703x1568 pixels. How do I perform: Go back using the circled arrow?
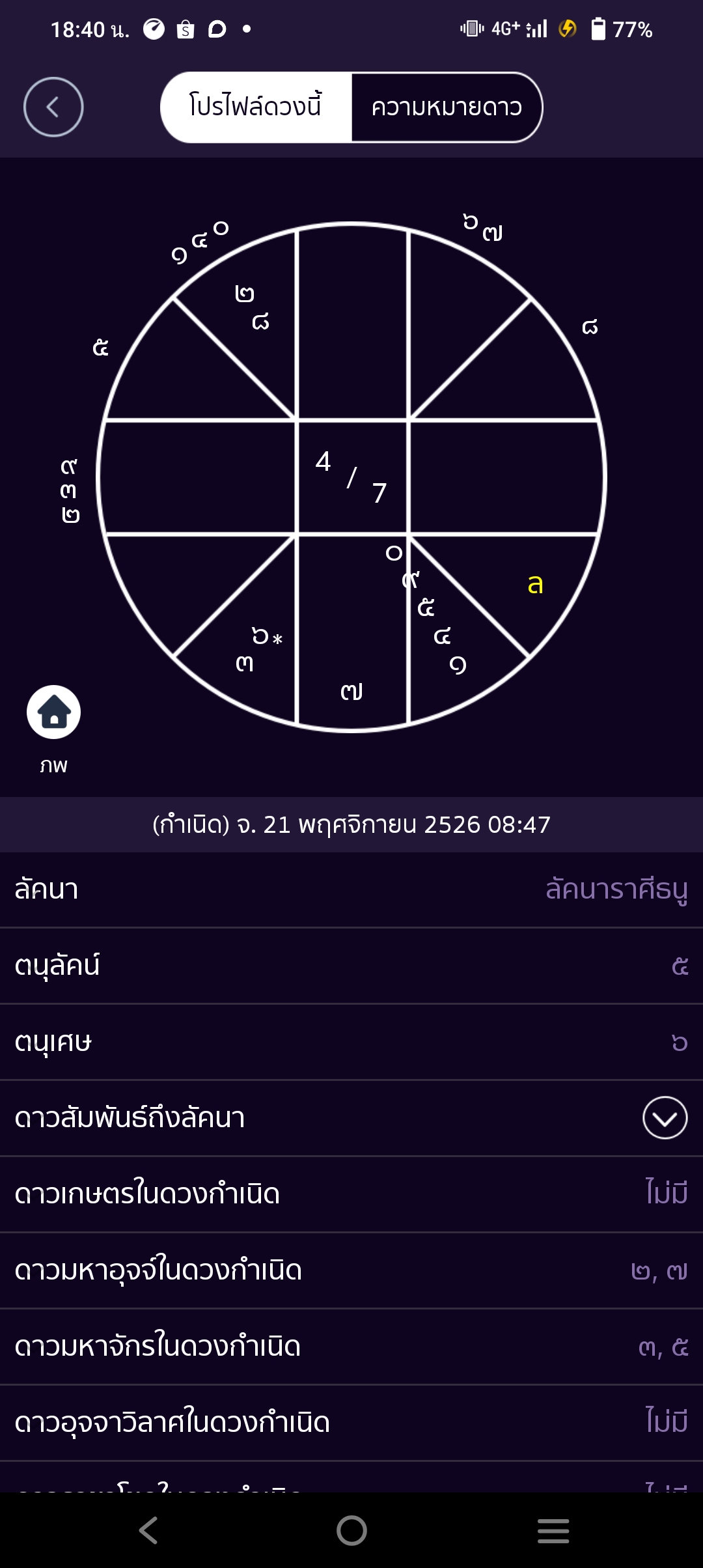coord(53,107)
